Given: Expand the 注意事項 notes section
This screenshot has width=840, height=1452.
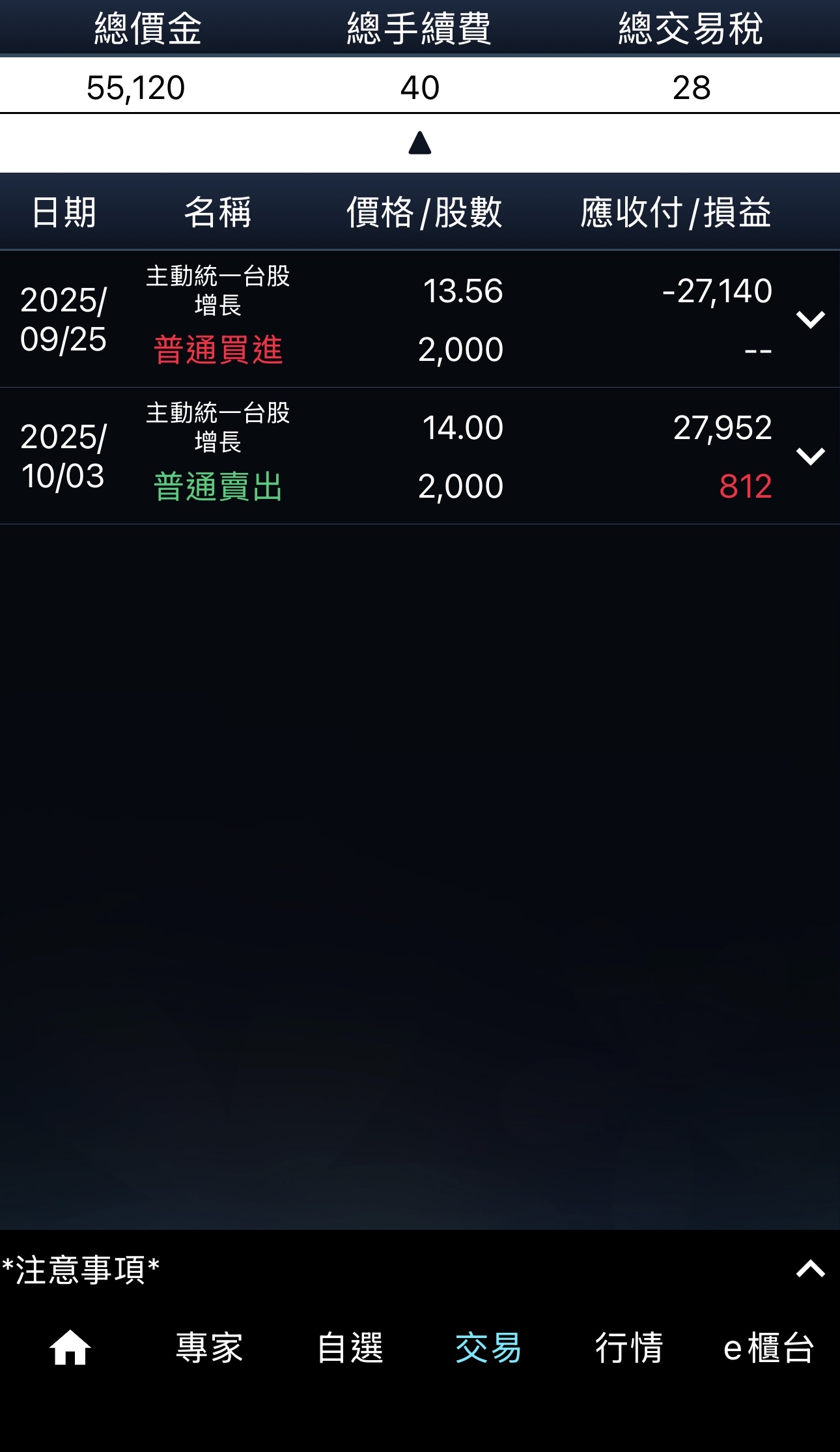Looking at the screenshot, I should 810,1269.
